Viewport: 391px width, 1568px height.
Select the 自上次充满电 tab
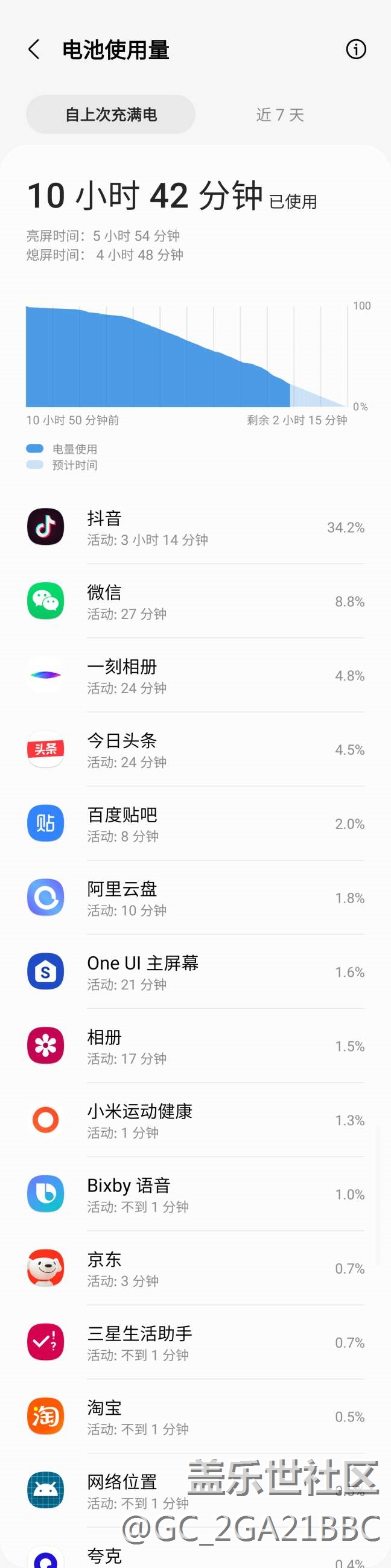point(111,115)
